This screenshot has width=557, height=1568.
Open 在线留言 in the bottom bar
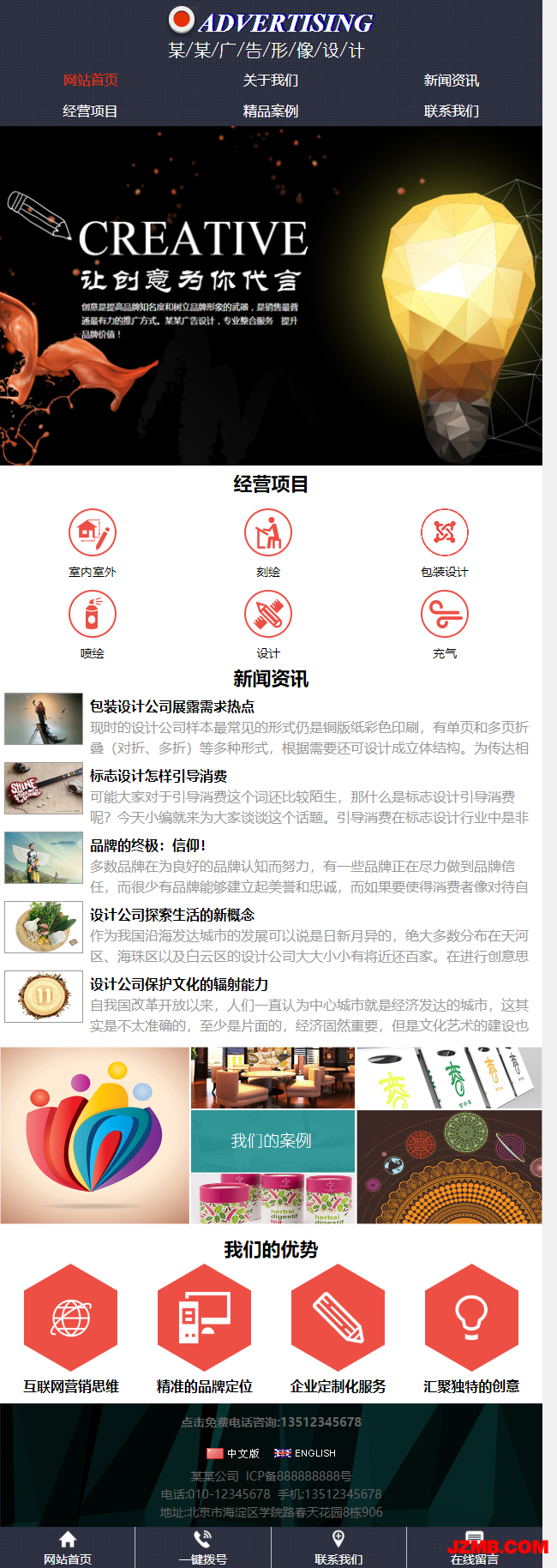[x=474, y=1548]
